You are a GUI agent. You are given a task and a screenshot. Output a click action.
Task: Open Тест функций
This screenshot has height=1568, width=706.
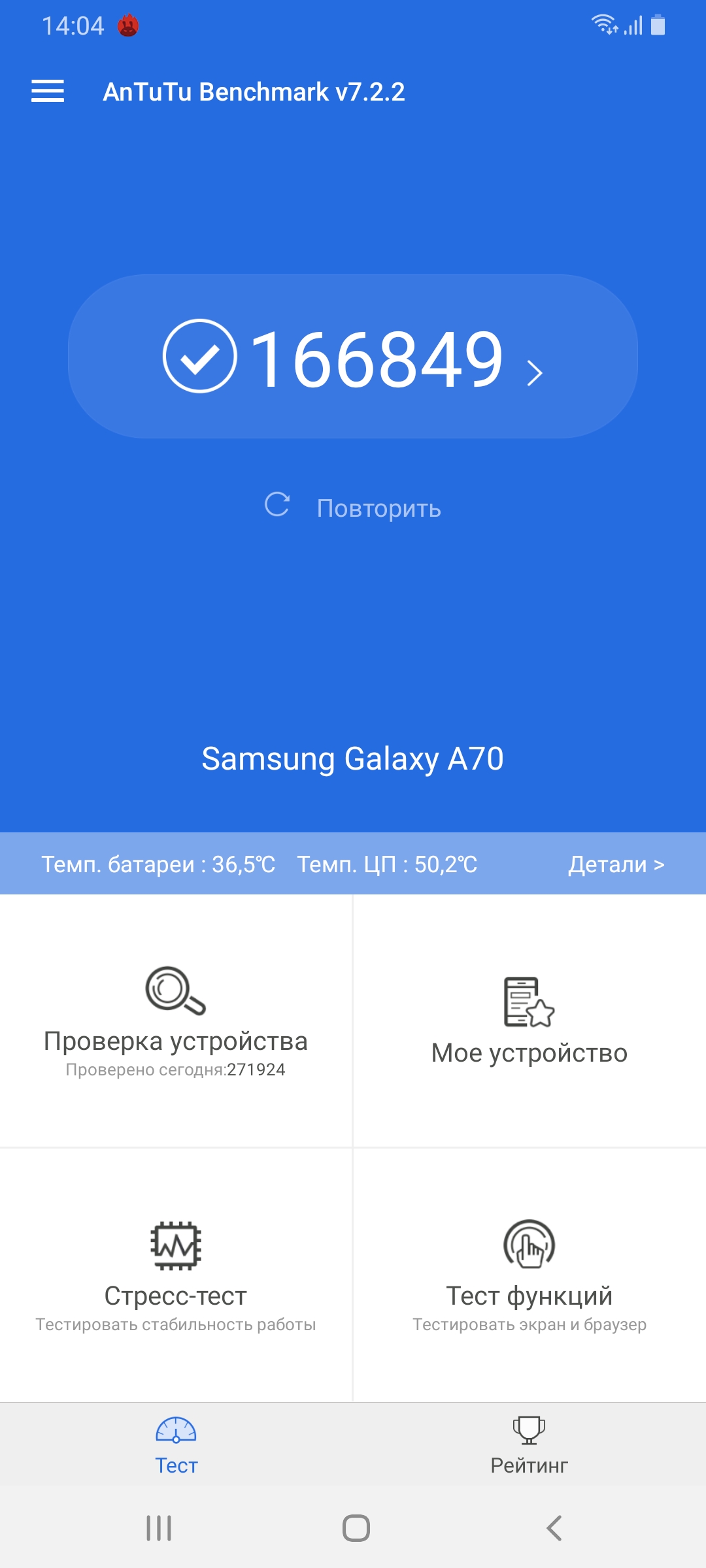[529, 1274]
